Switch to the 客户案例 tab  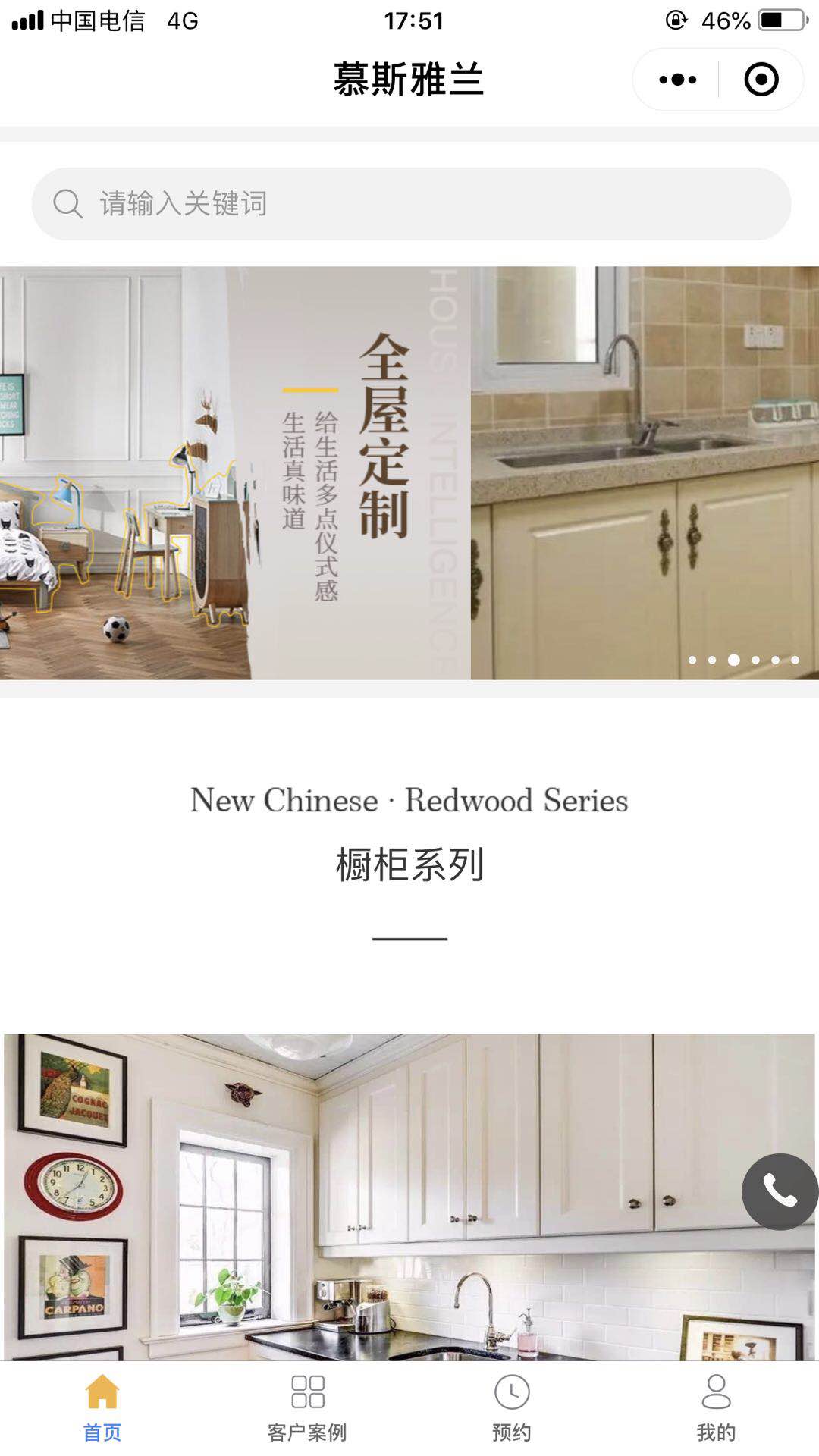[x=307, y=1408]
